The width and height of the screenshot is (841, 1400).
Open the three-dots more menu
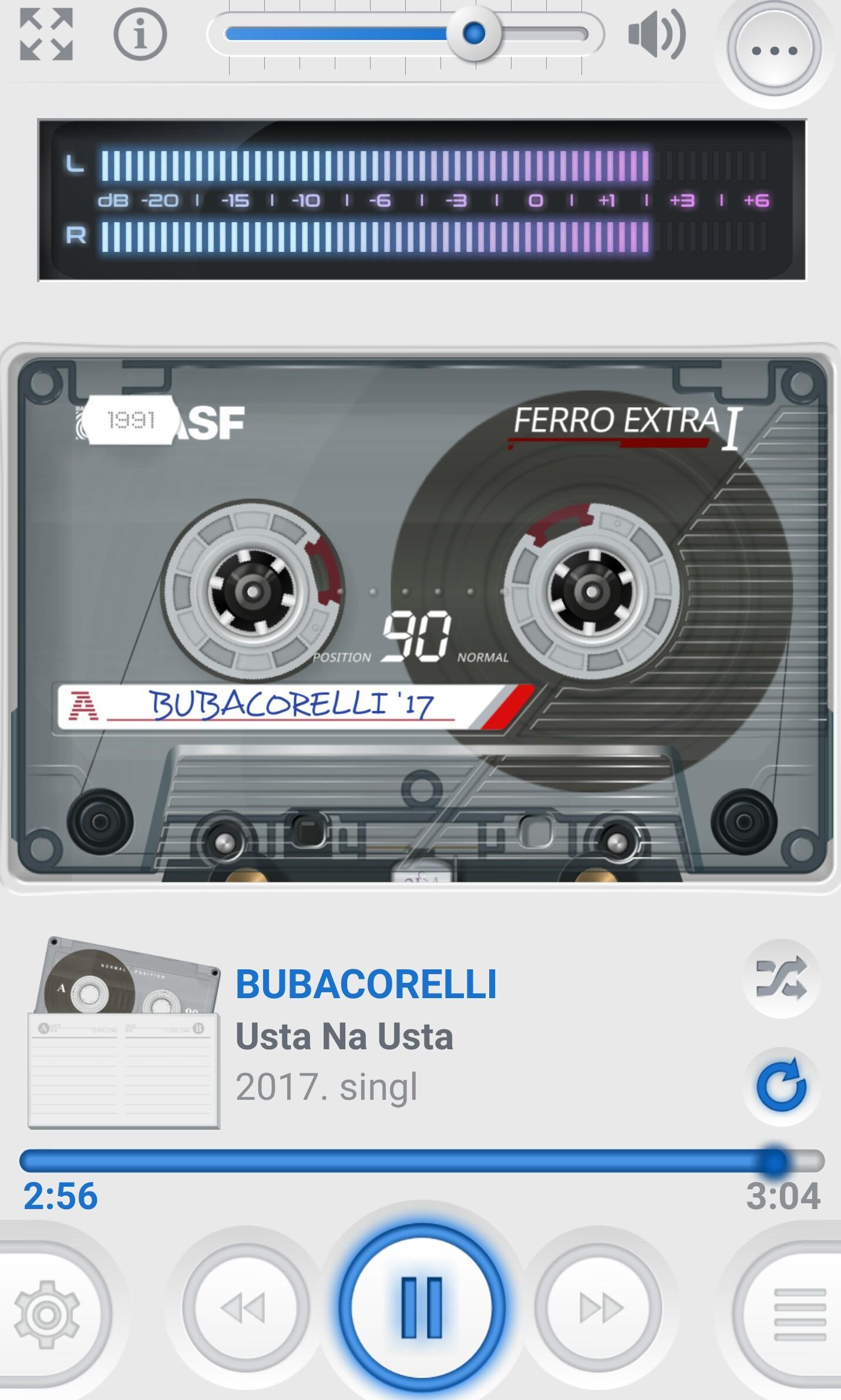[x=774, y=50]
